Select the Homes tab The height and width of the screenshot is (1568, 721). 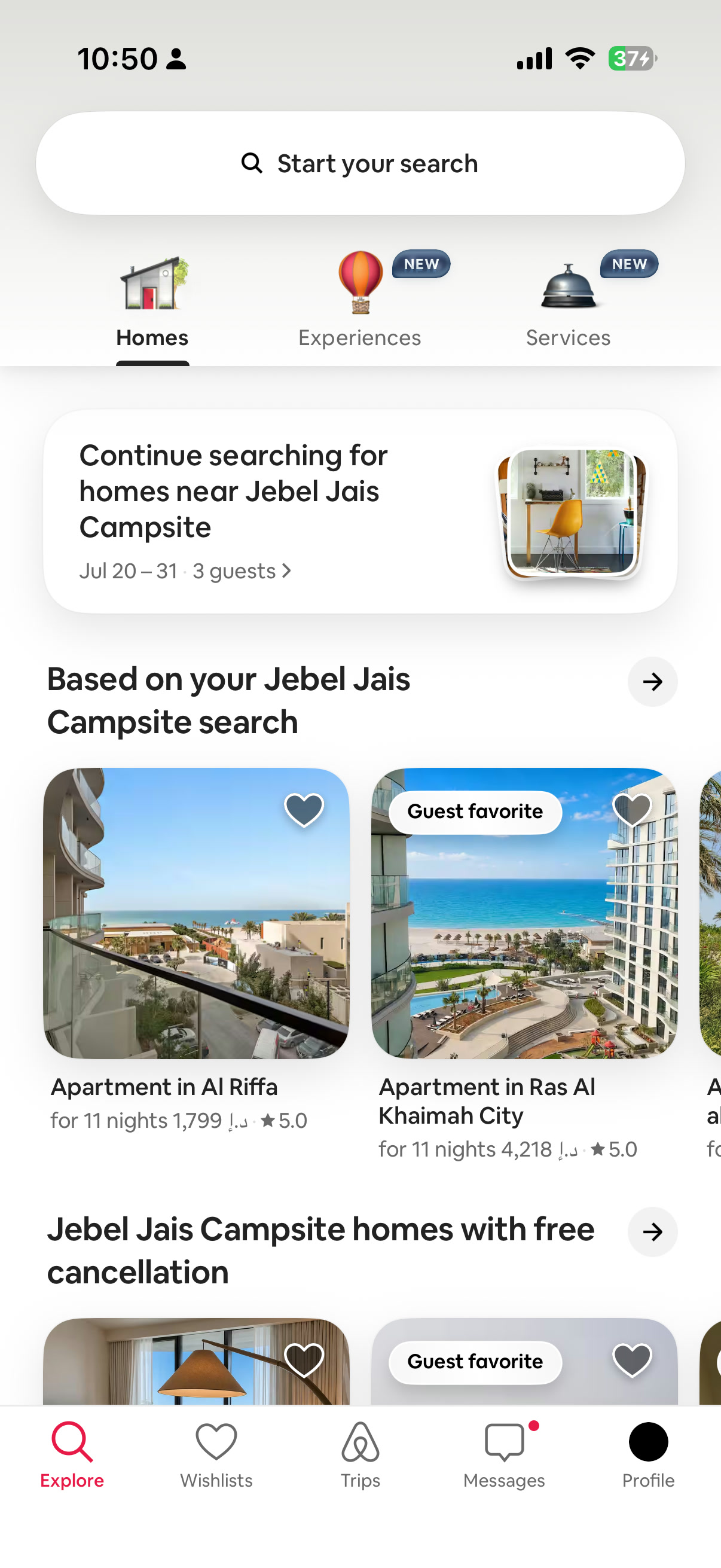click(x=152, y=302)
